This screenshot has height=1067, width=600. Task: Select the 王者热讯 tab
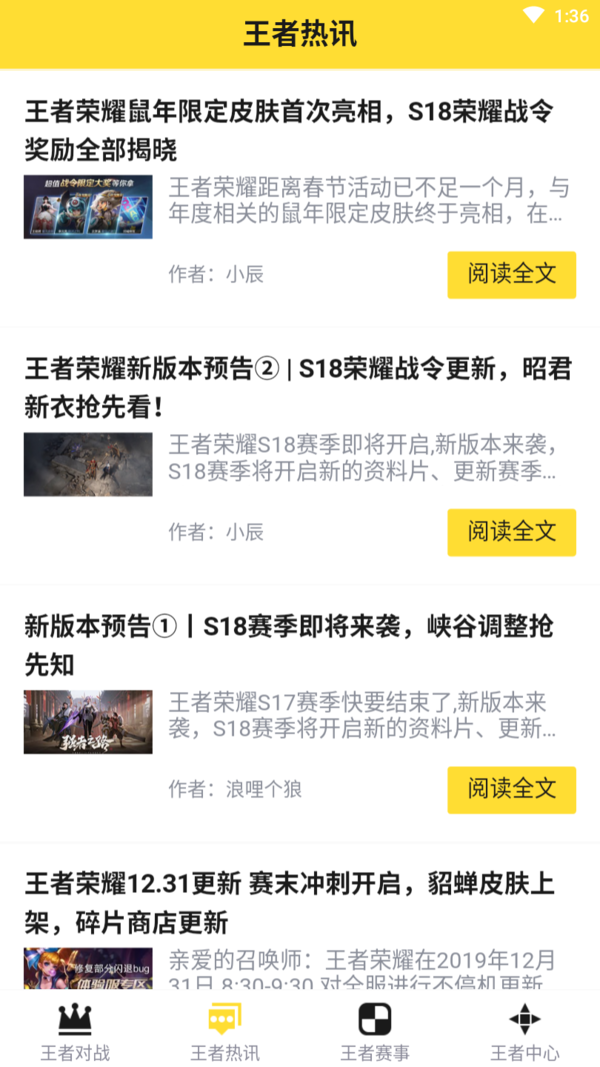225,1032
